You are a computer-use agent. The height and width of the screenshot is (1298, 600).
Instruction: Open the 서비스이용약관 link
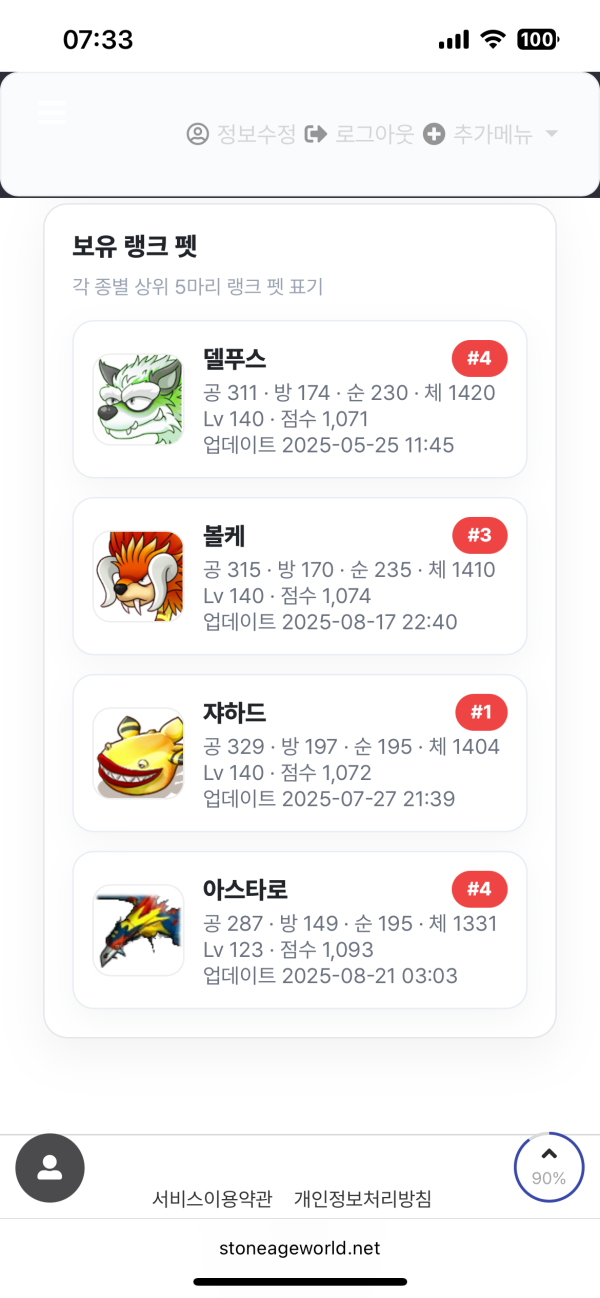click(212, 1199)
